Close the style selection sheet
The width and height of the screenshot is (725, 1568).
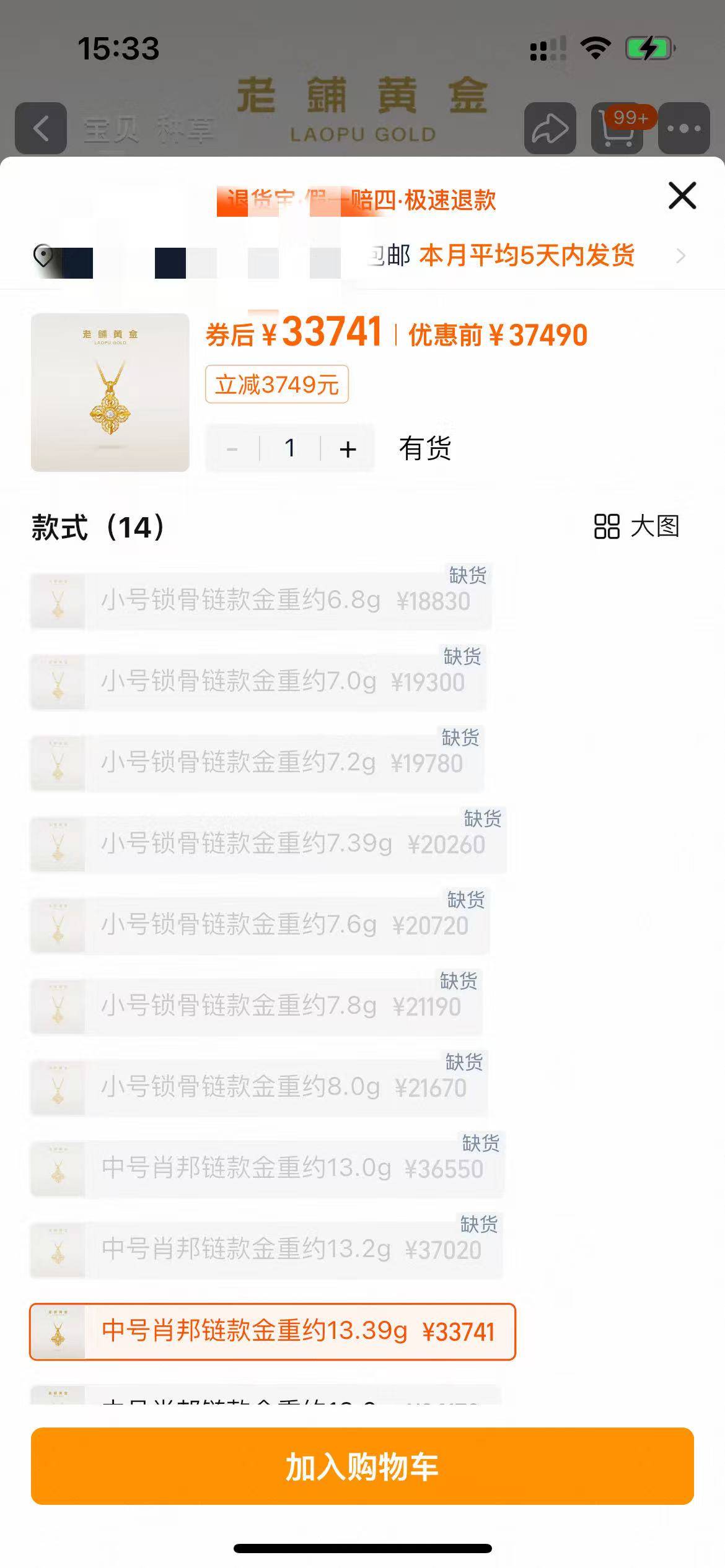point(682,196)
